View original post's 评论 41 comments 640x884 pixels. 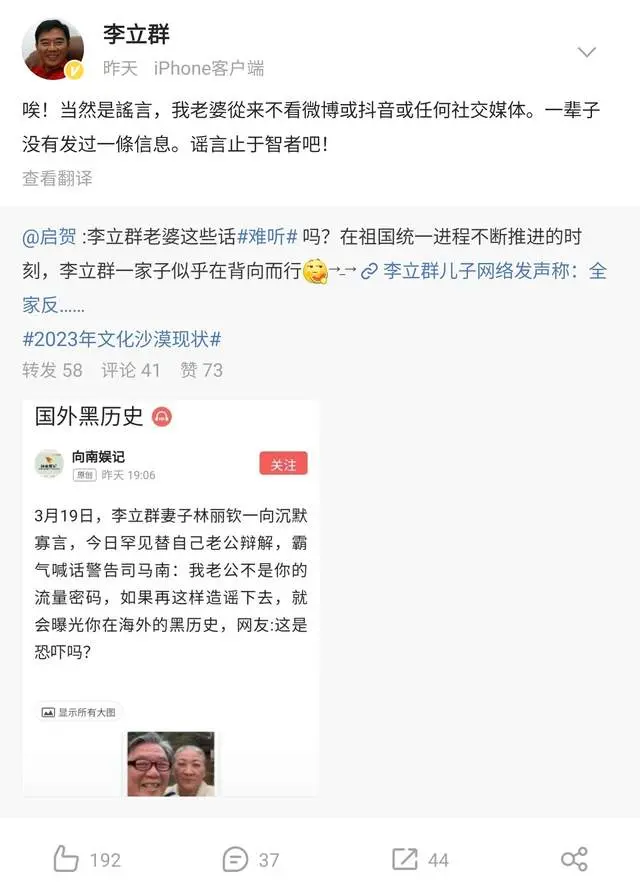coord(130,370)
